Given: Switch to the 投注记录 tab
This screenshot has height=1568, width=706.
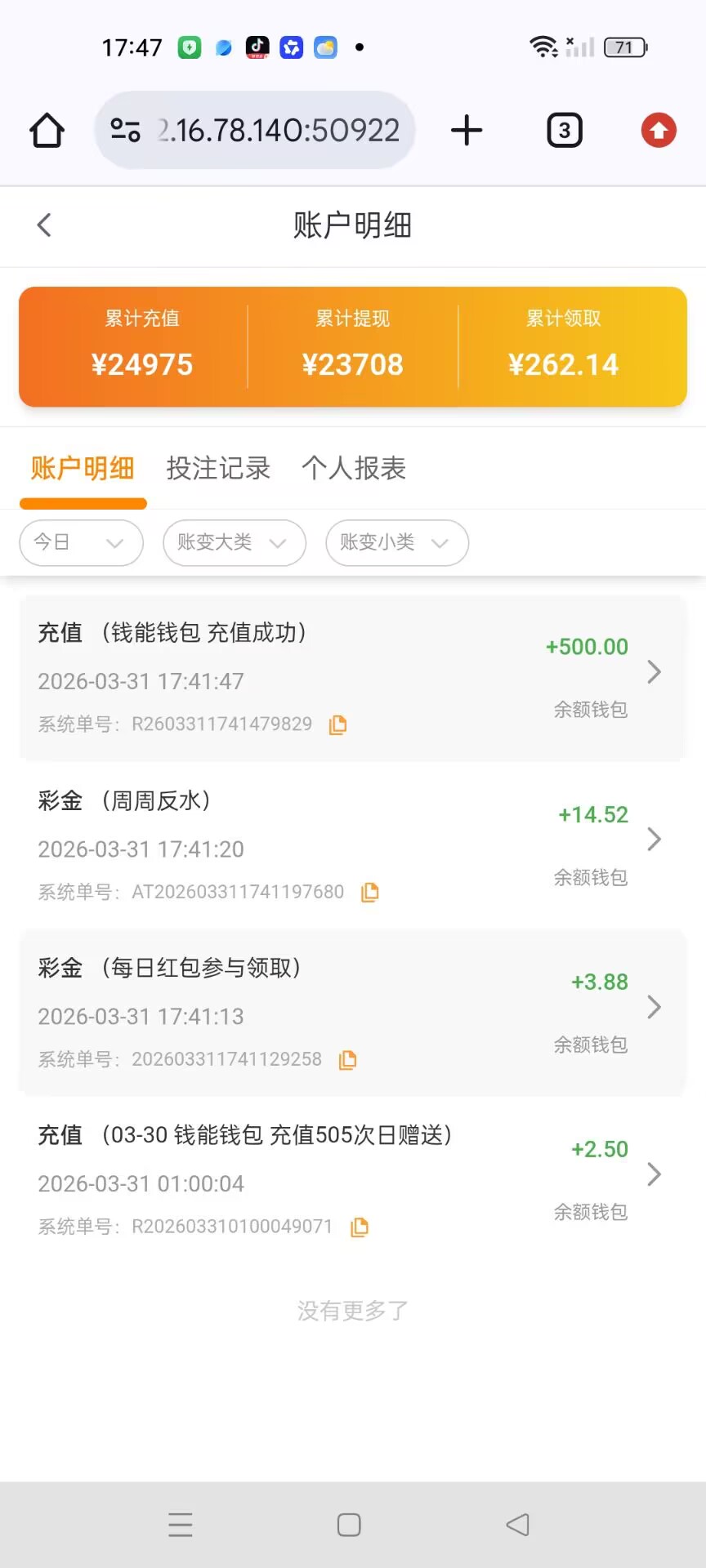Looking at the screenshot, I should tap(218, 469).
